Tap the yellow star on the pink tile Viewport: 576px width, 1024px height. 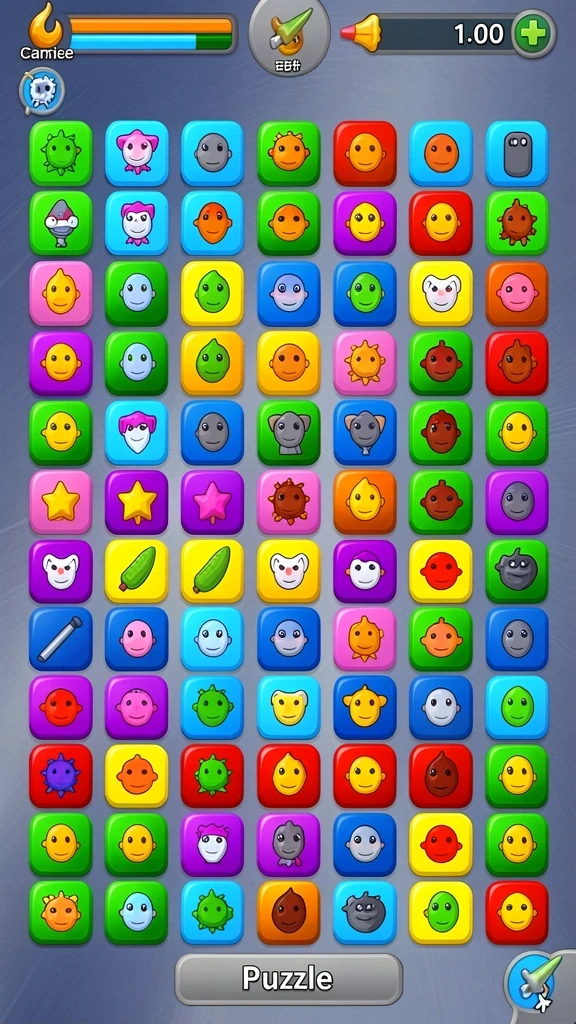point(61,502)
